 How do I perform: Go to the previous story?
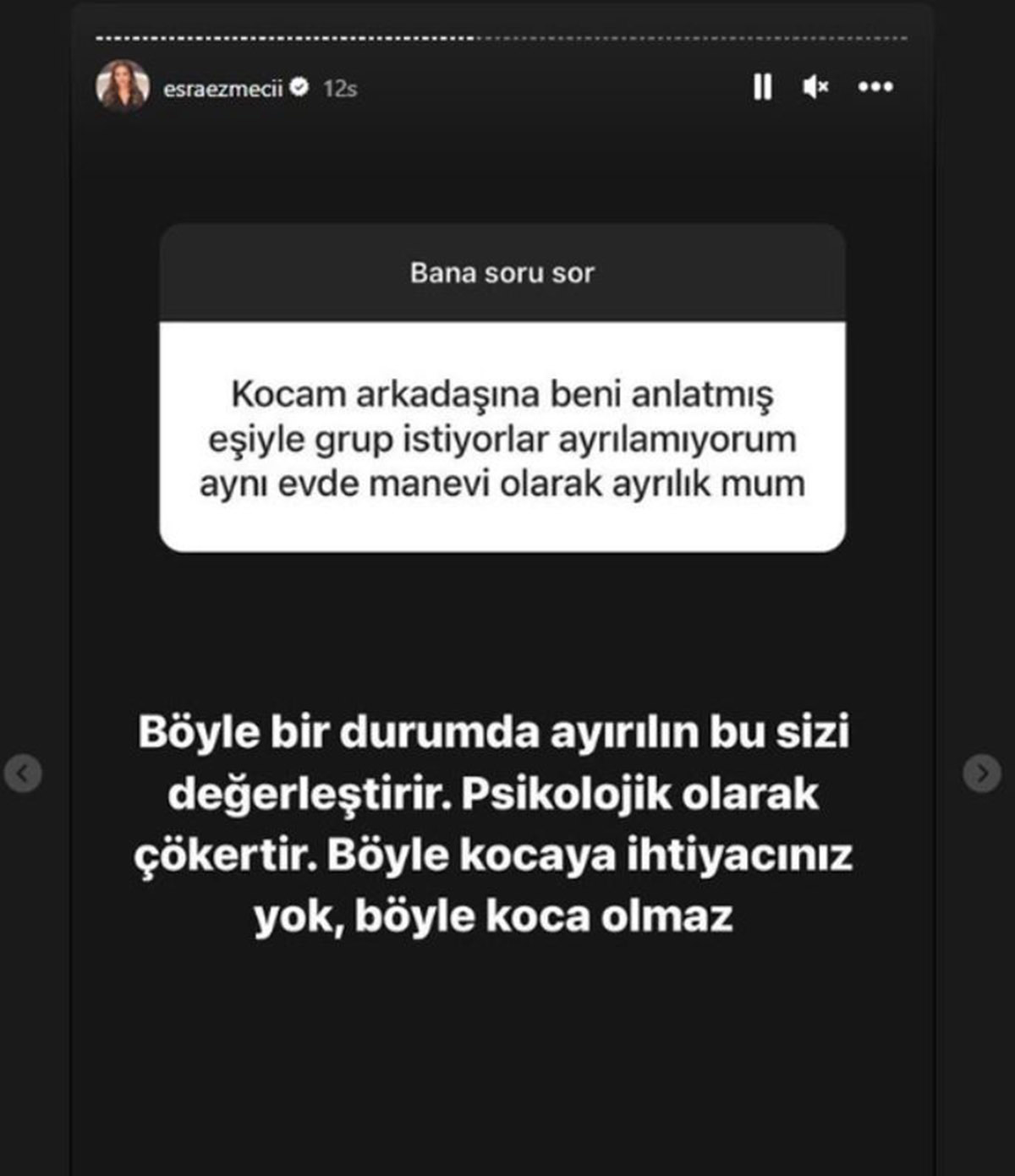click(23, 773)
